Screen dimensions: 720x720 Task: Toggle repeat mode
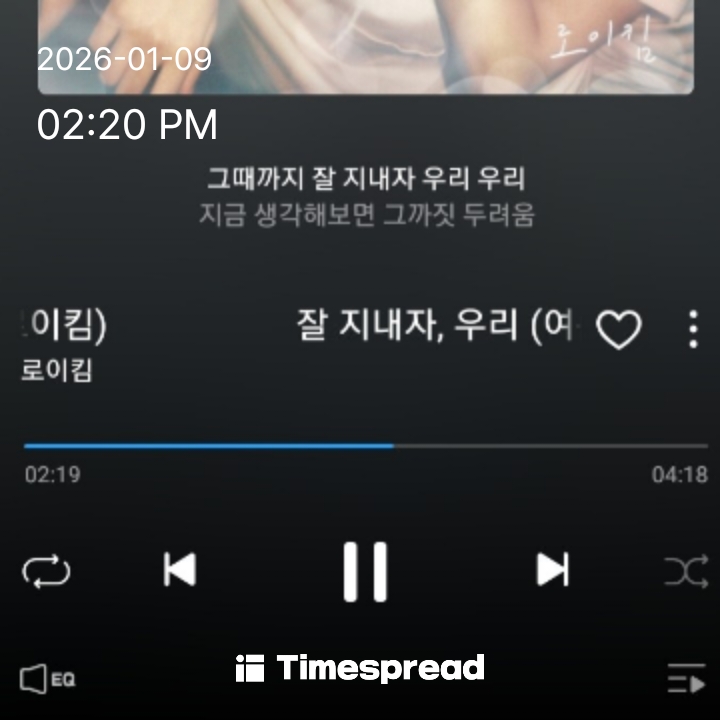tap(46, 571)
